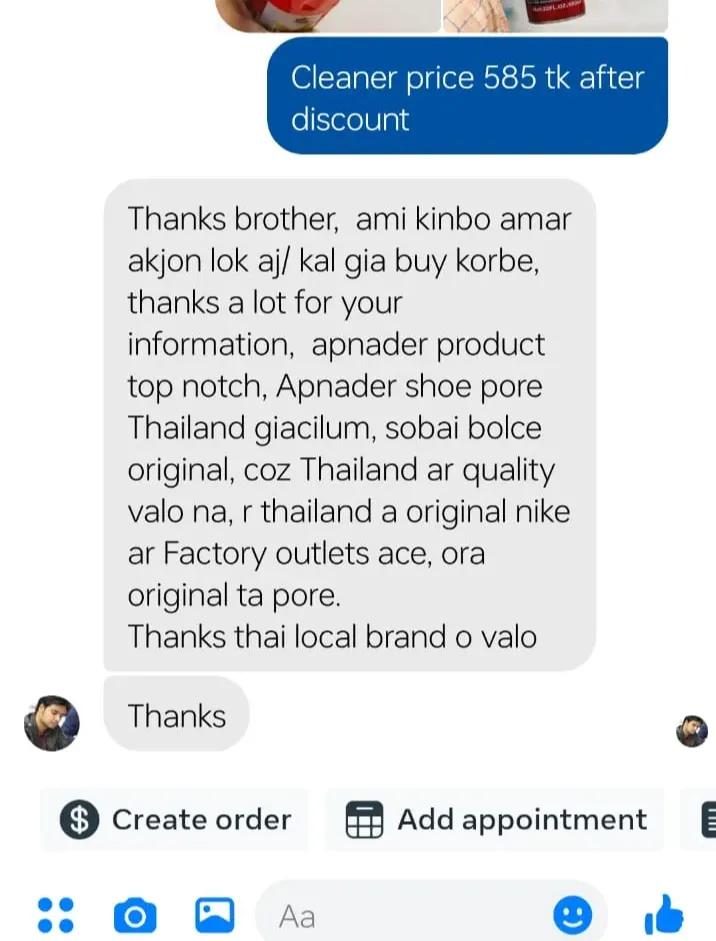Open the photo gallery picker
The width and height of the screenshot is (716, 941).
[214, 914]
